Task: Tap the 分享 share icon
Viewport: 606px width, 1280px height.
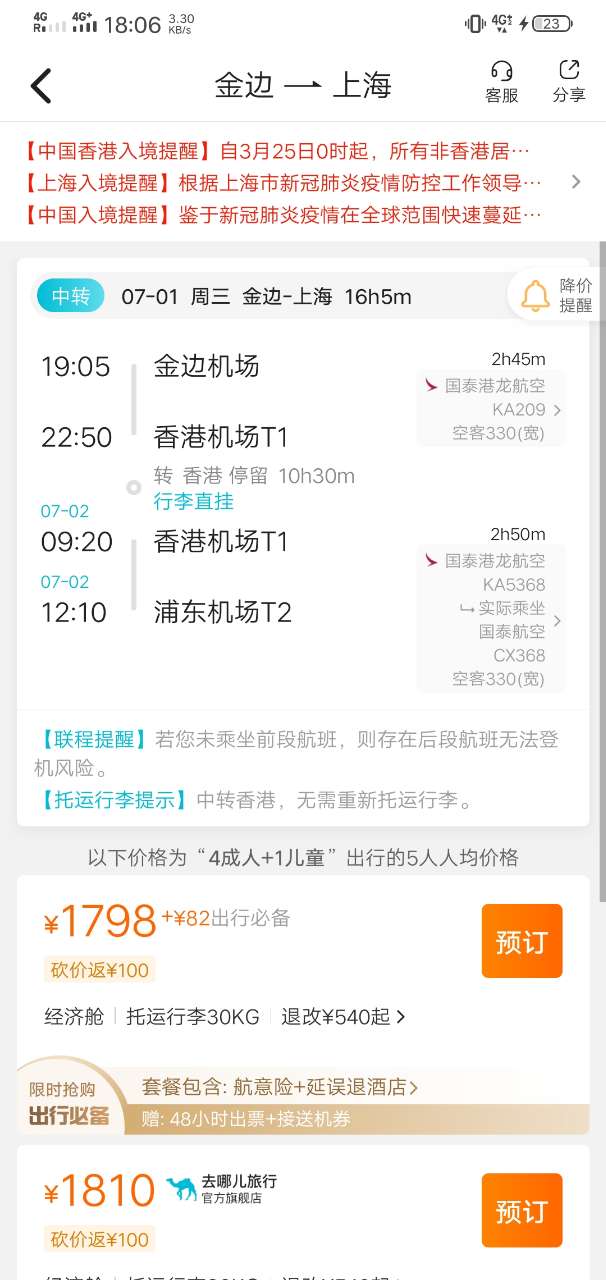Action: (x=568, y=81)
